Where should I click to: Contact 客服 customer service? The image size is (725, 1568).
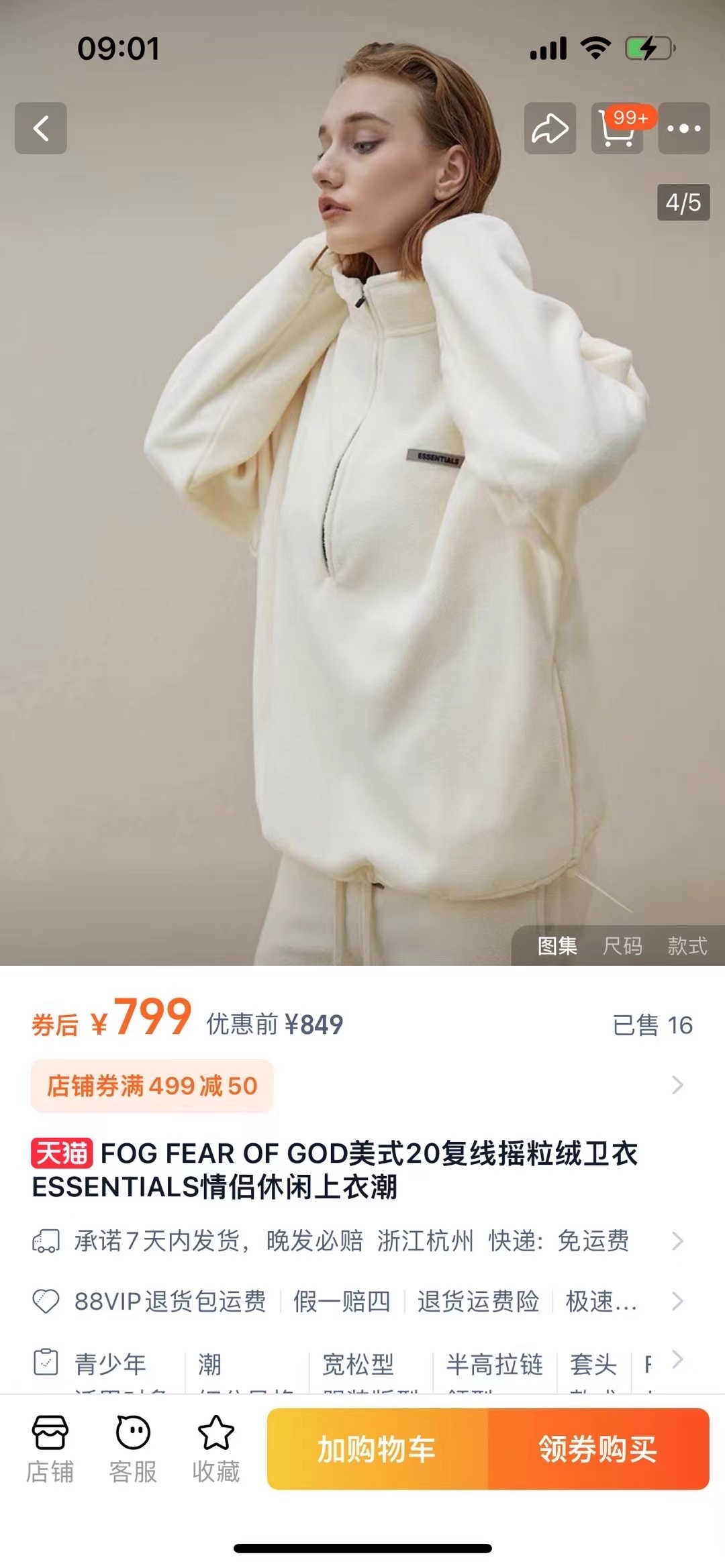pyautogui.click(x=133, y=1448)
